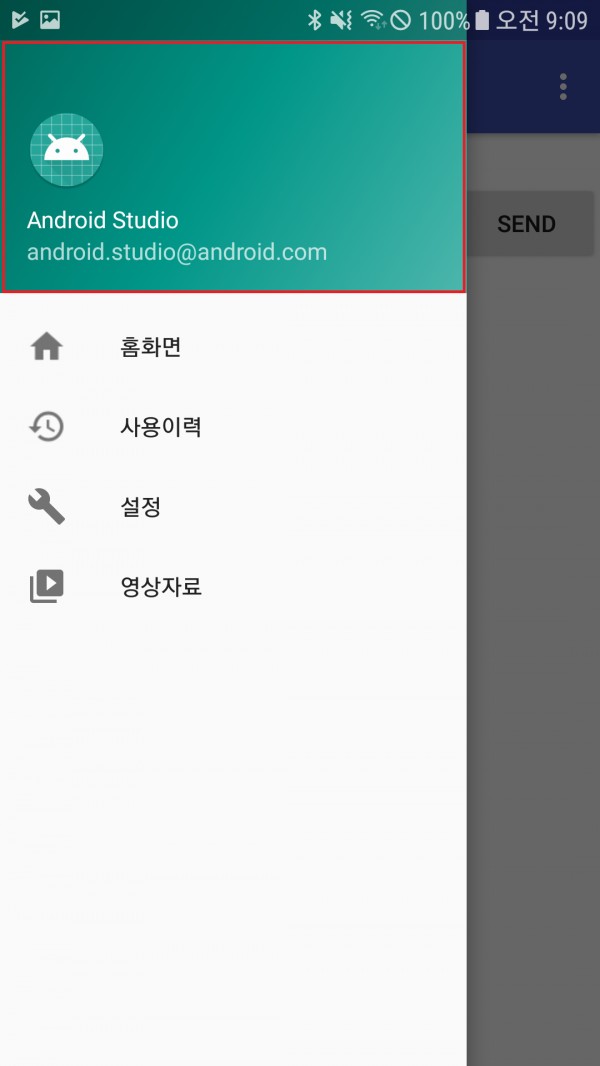Open 영상자료 in the navigation drawer

point(233,586)
